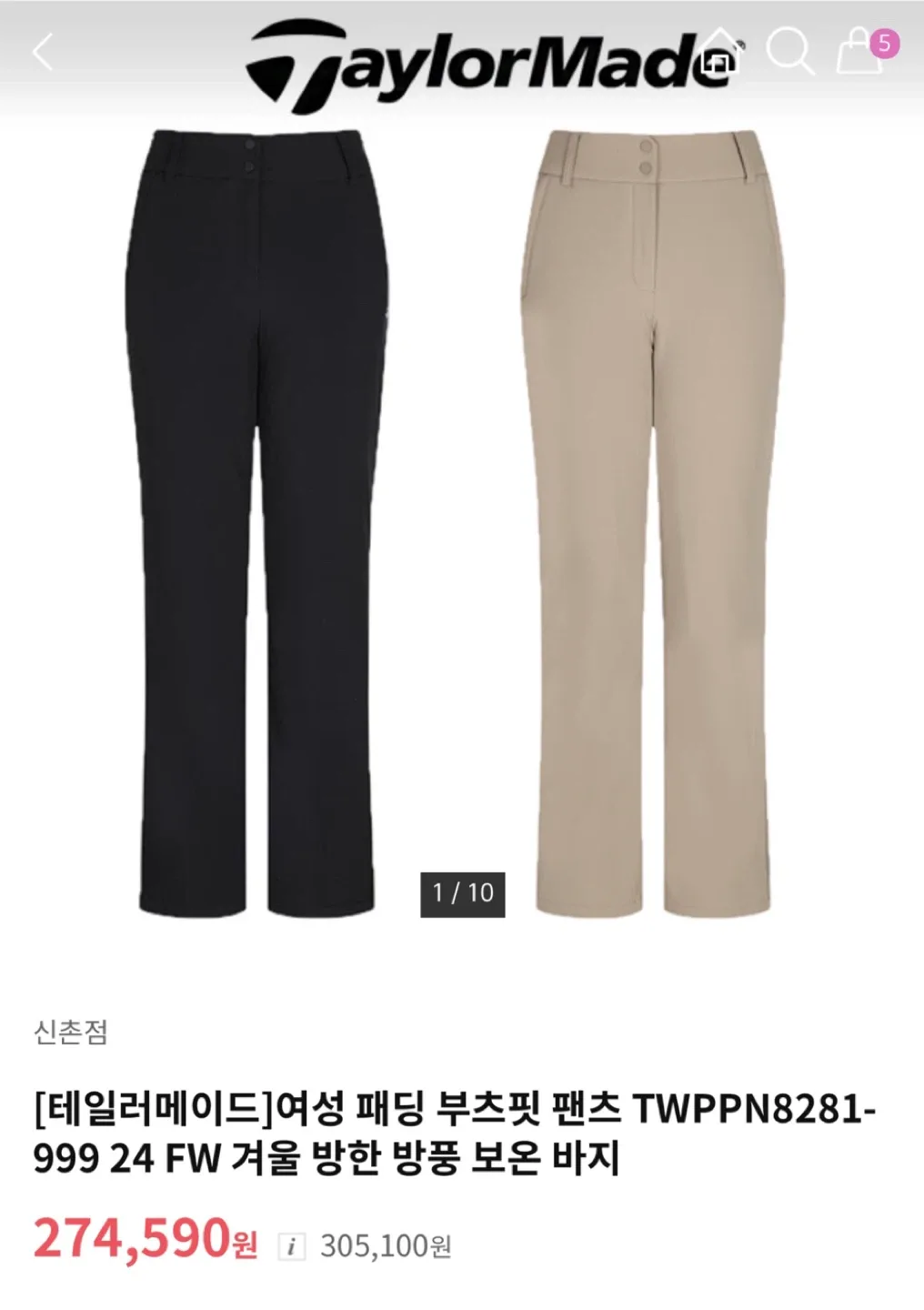Image resolution: width=924 pixels, height=1310 pixels.
Task: Tap the price info icon beside 305,100원
Action: click(x=291, y=1246)
